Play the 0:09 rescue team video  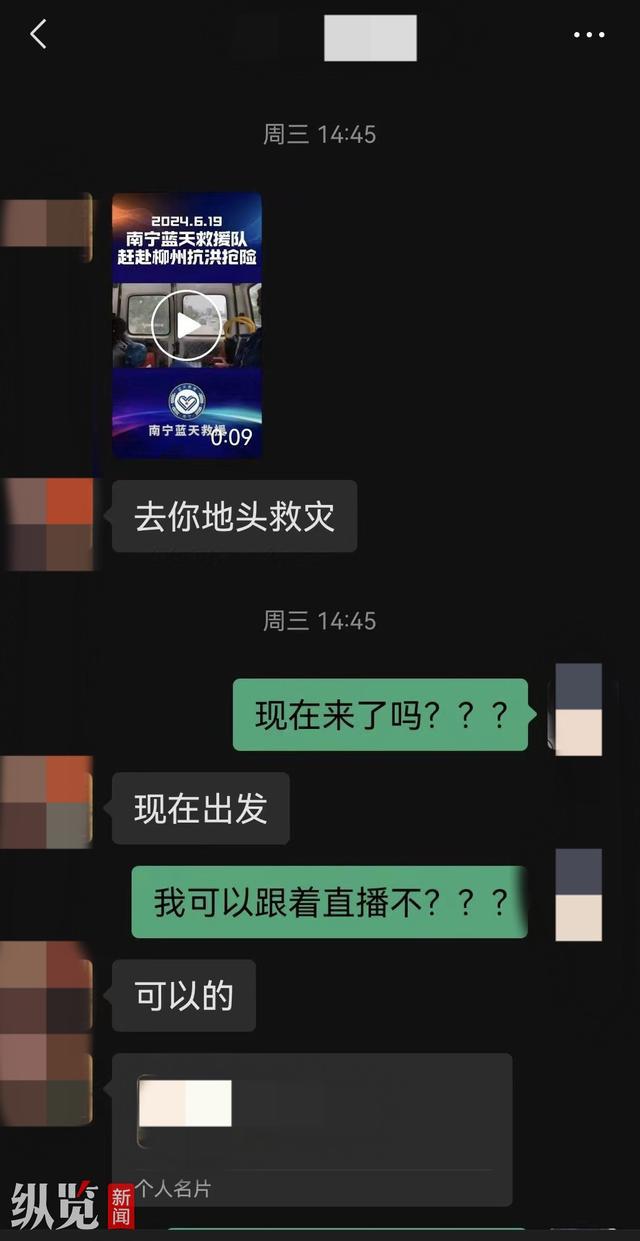click(x=186, y=325)
